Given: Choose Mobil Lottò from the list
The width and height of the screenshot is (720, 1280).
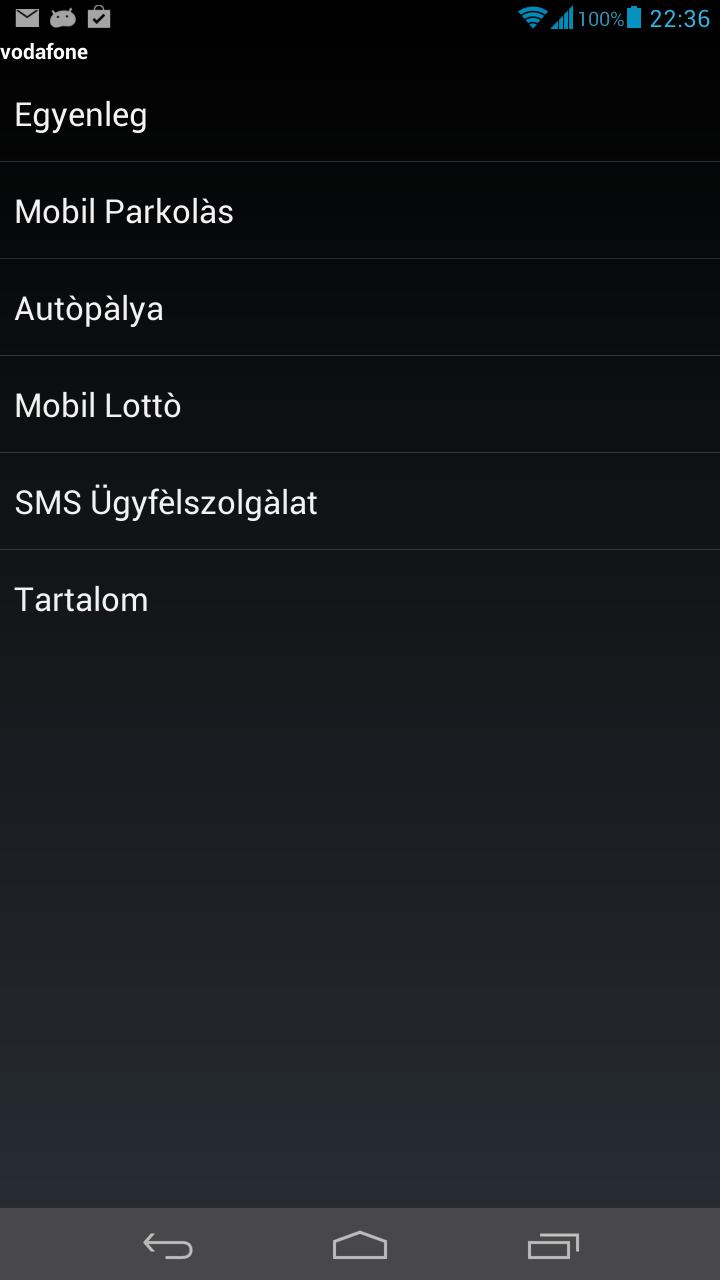Looking at the screenshot, I should 360,404.
